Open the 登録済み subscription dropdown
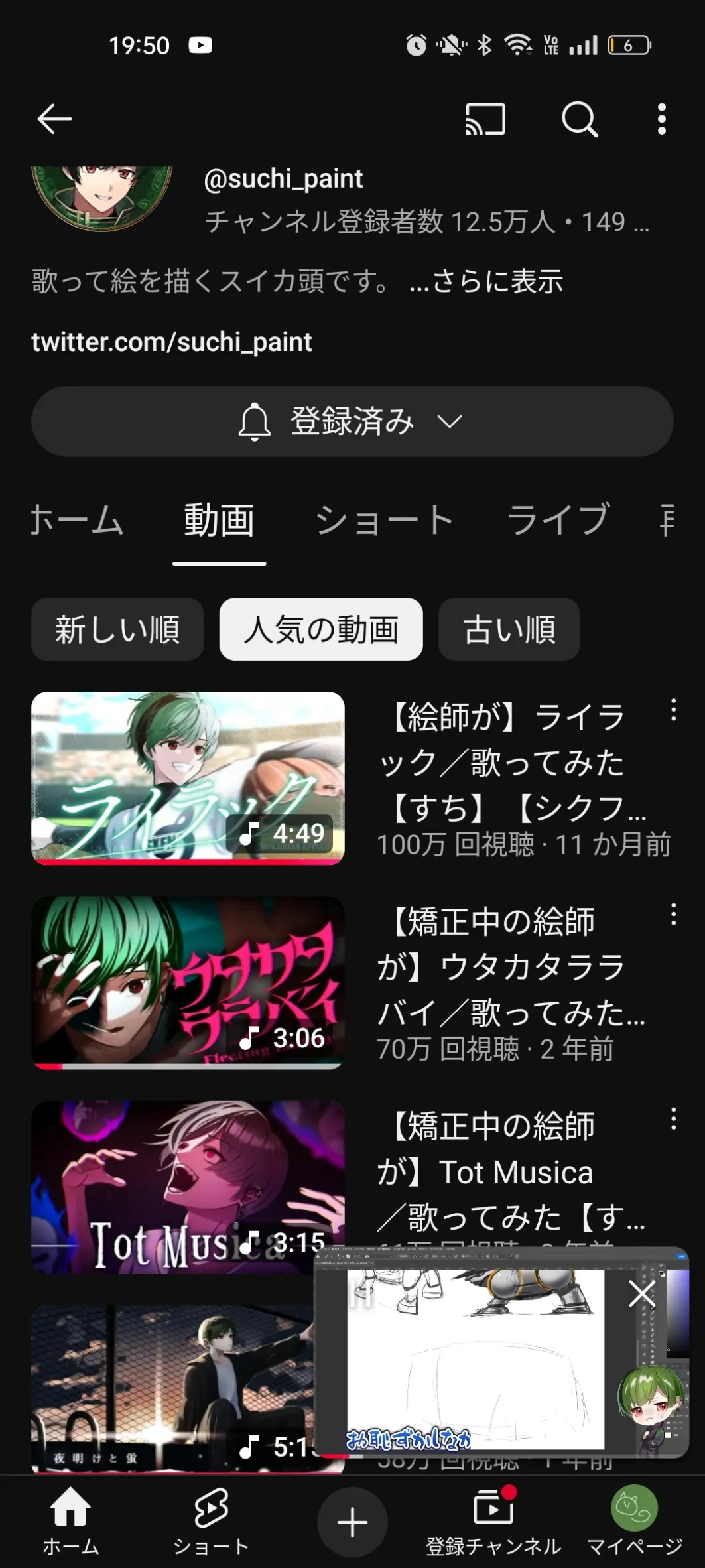Viewport: 705px width, 1568px height. click(x=352, y=422)
